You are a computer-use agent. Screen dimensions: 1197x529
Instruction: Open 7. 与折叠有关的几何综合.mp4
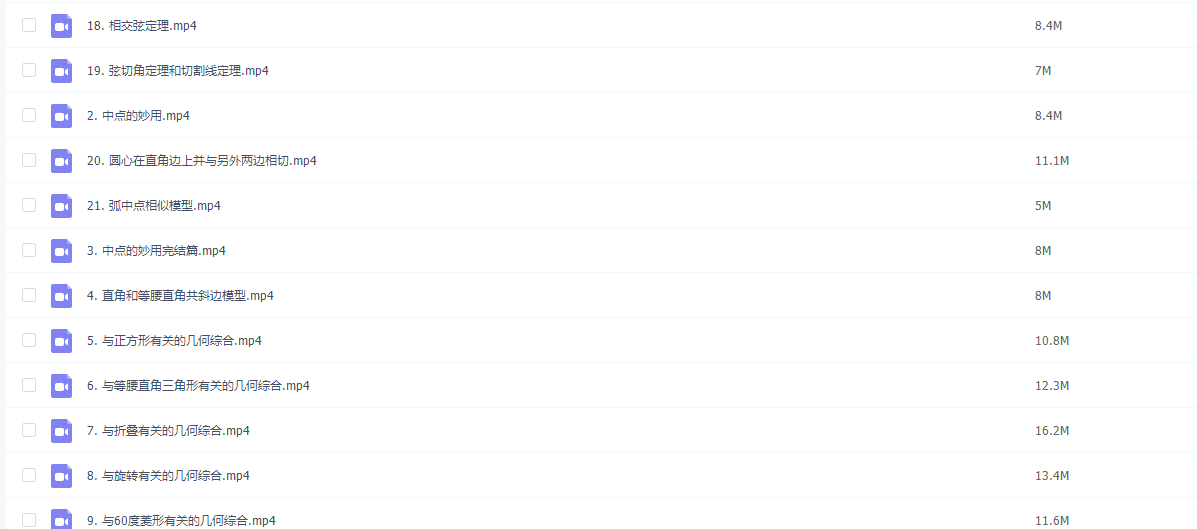point(168,431)
